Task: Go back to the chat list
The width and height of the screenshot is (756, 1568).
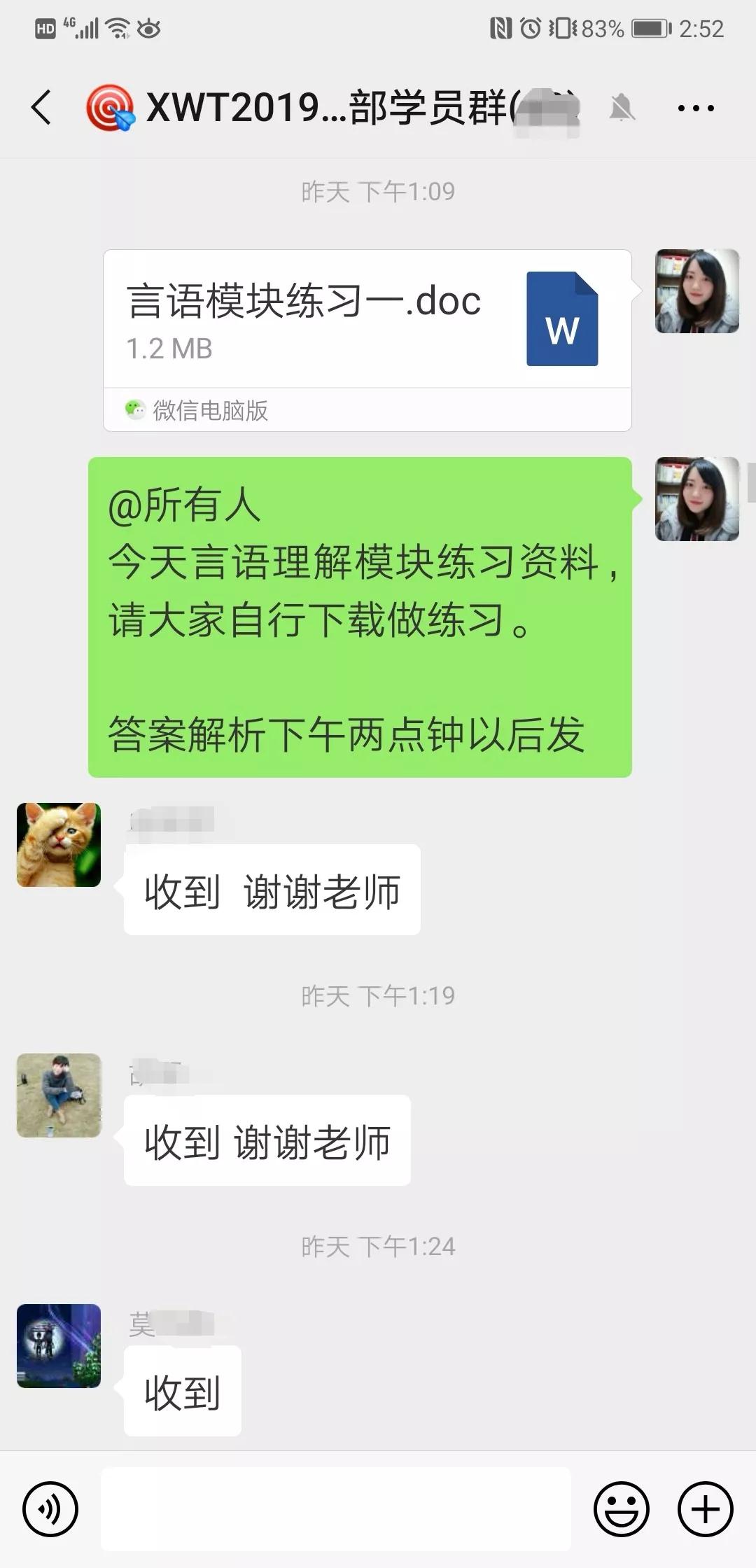Action: [x=42, y=108]
